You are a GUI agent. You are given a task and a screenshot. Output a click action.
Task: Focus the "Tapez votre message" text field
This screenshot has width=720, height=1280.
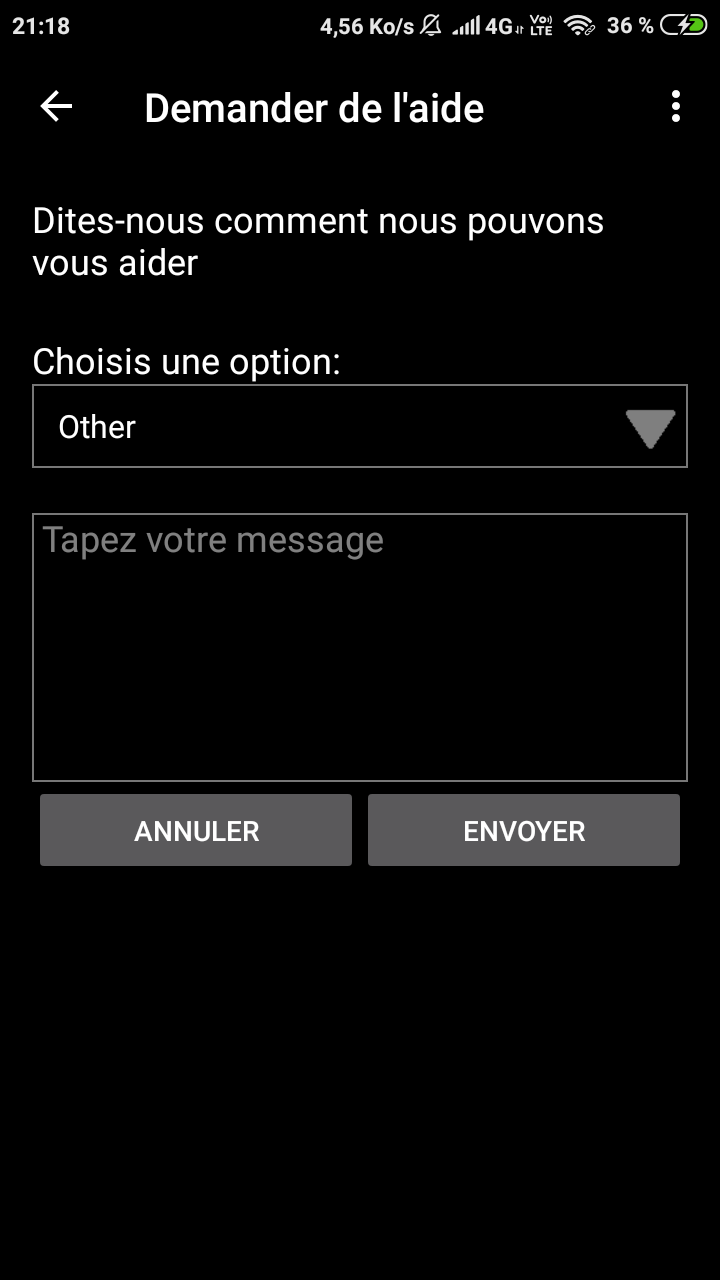[360, 647]
